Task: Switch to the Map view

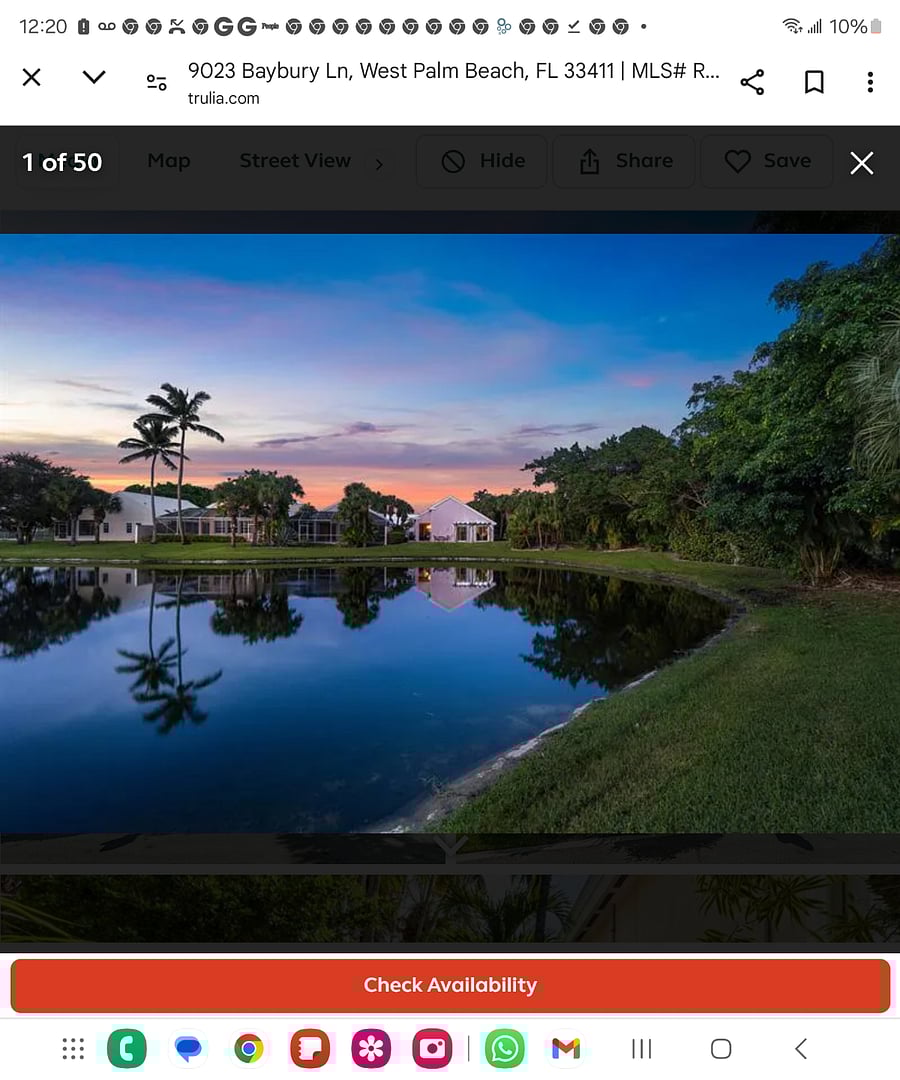Action: (x=168, y=161)
